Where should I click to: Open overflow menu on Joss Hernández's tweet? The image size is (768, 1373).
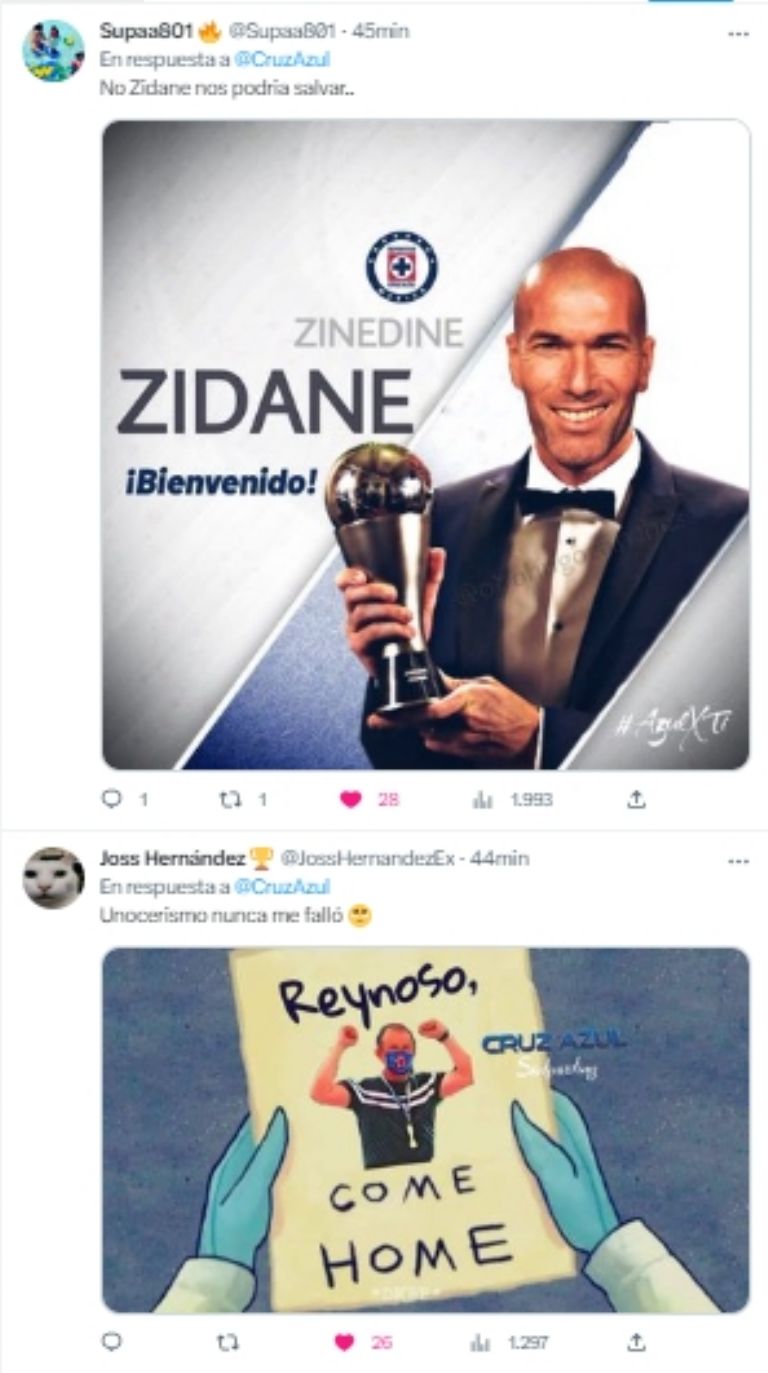click(738, 860)
